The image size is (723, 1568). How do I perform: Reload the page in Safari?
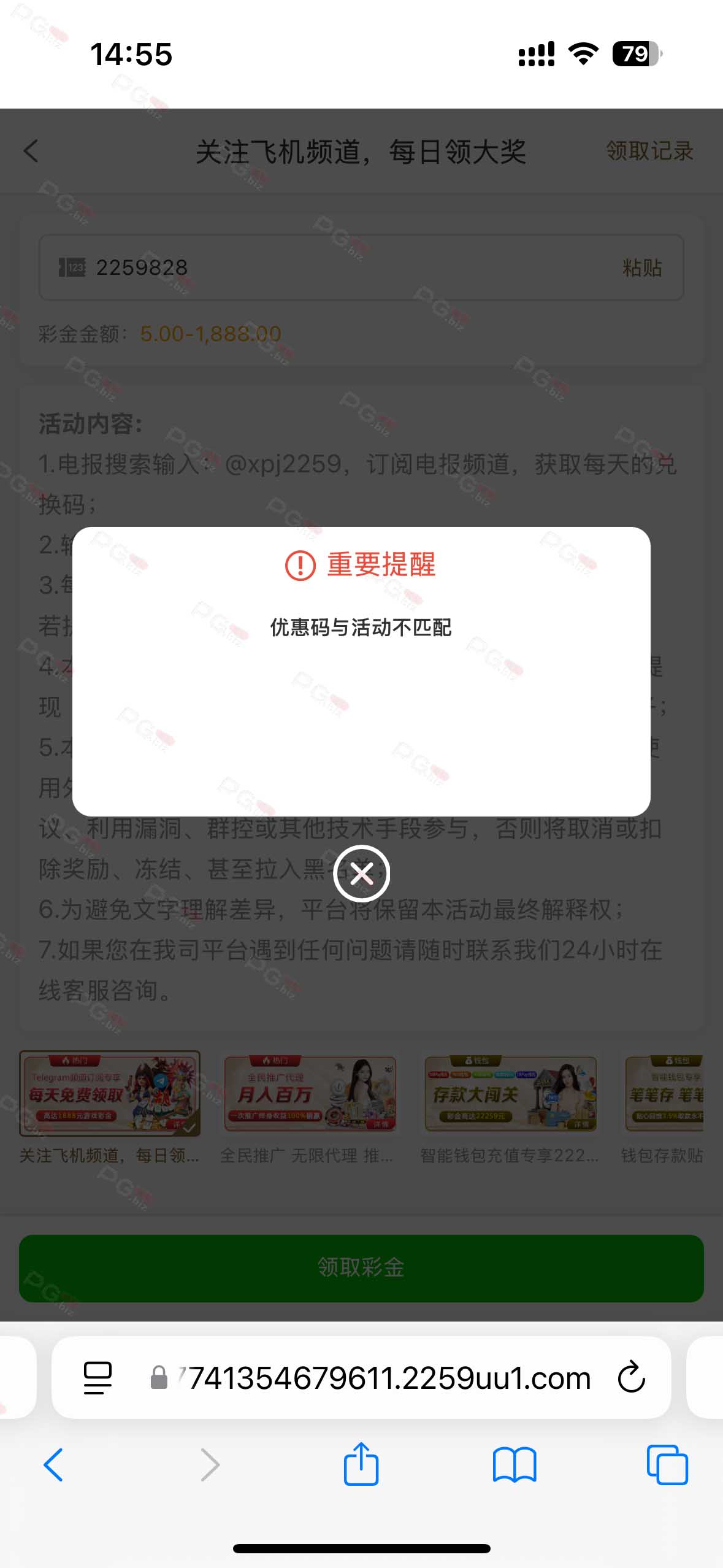pyautogui.click(x=631, y=1378)
